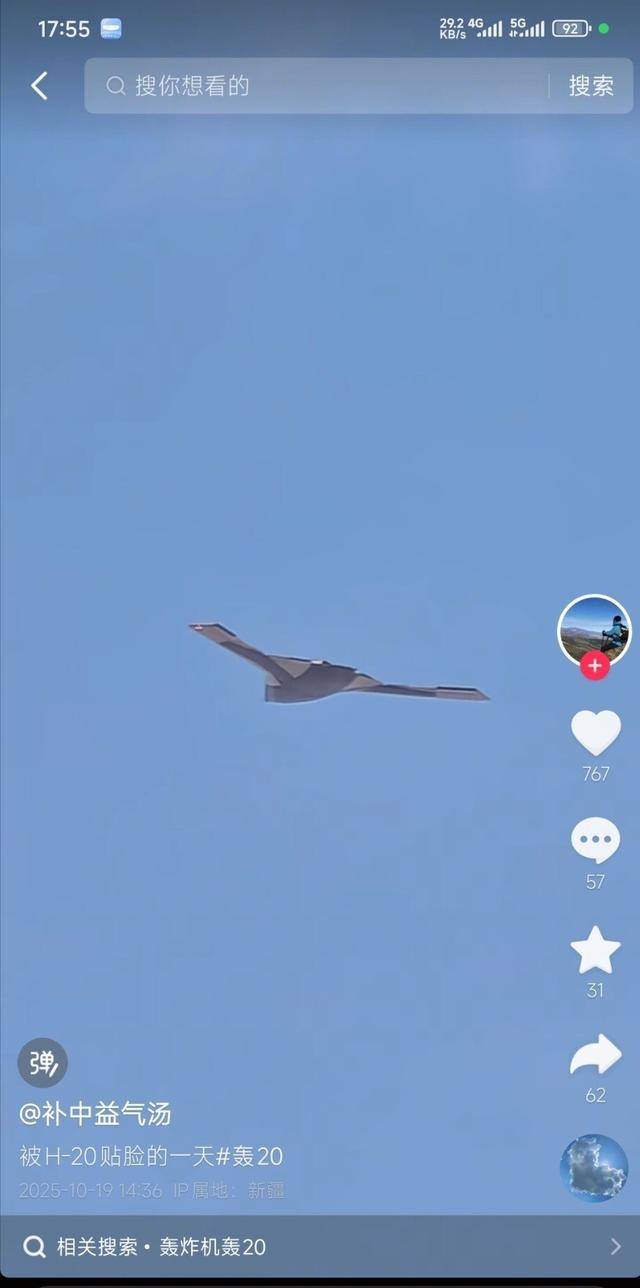Screen dimensions: 640x1288
Task: Toggle the 弹 danmaku button
Action: (x=43, y=1063)
